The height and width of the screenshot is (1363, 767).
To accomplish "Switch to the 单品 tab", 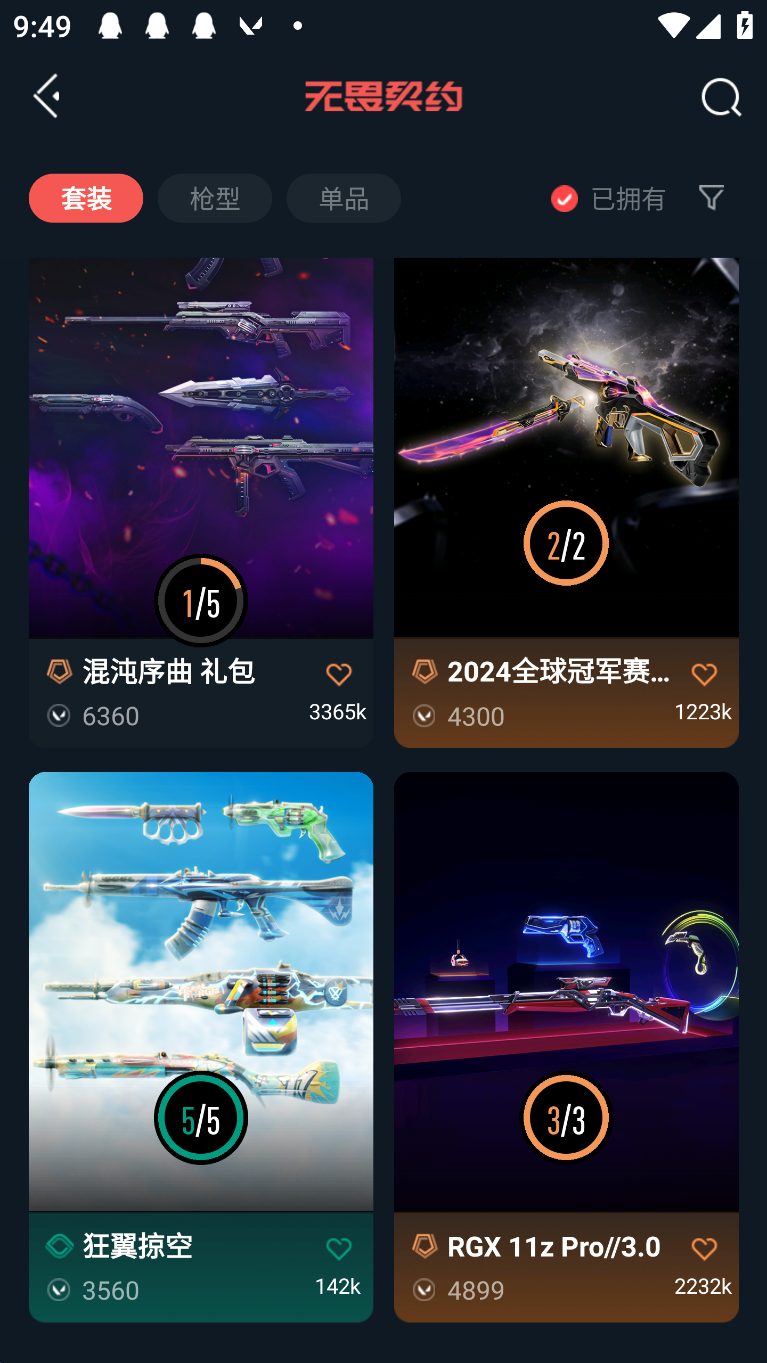I will (344, 198).
